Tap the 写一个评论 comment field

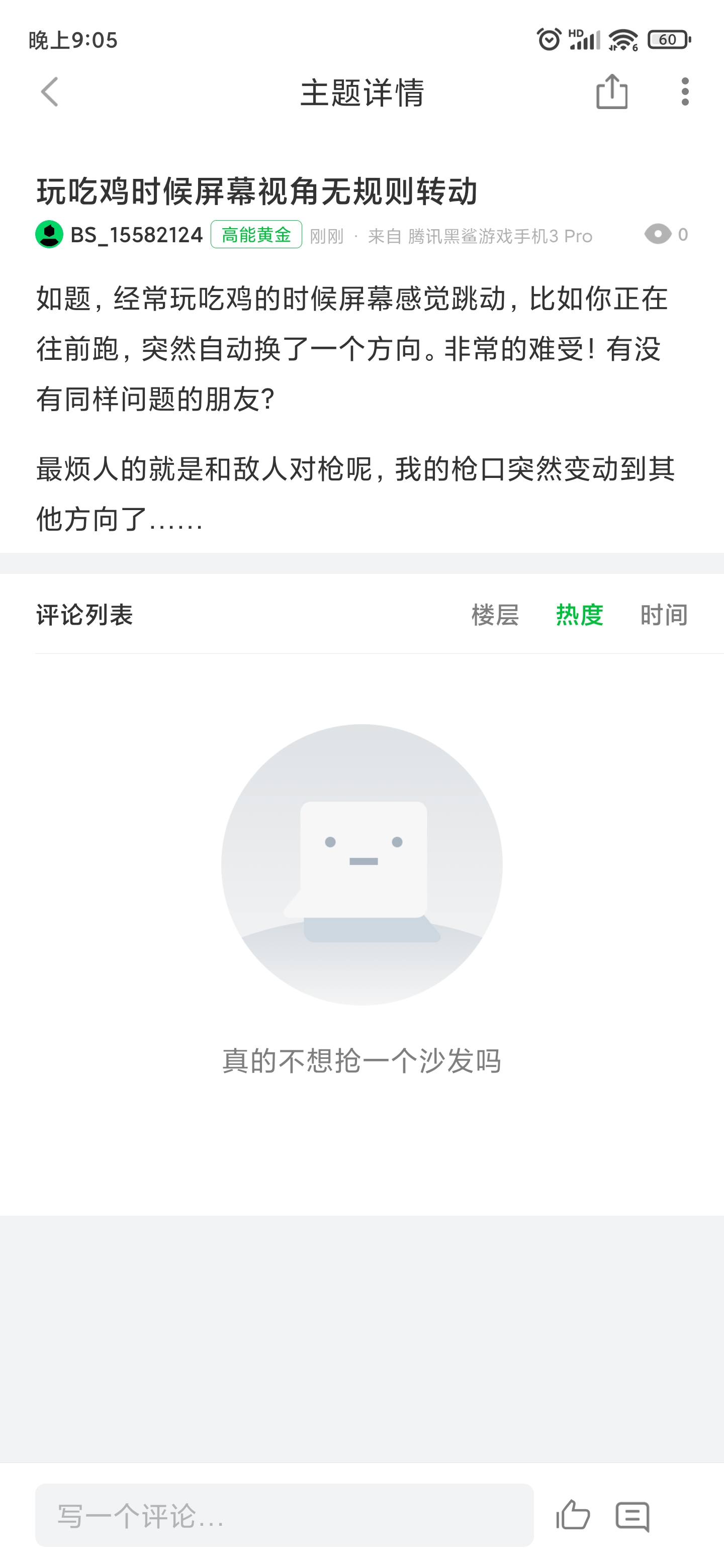[x=285, y=1515]
